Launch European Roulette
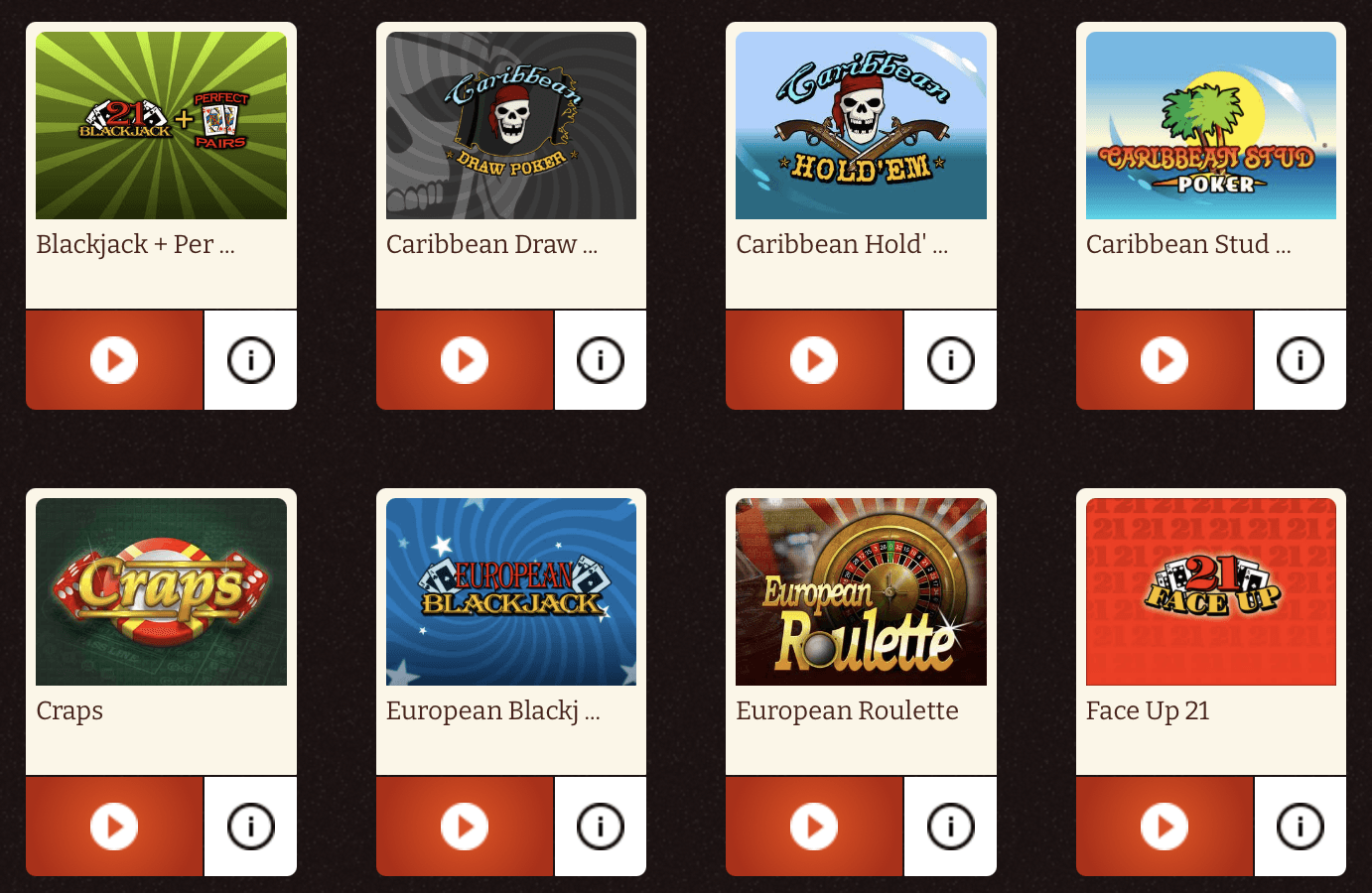This screenshot has height=893, width=1372. [814, 827]
